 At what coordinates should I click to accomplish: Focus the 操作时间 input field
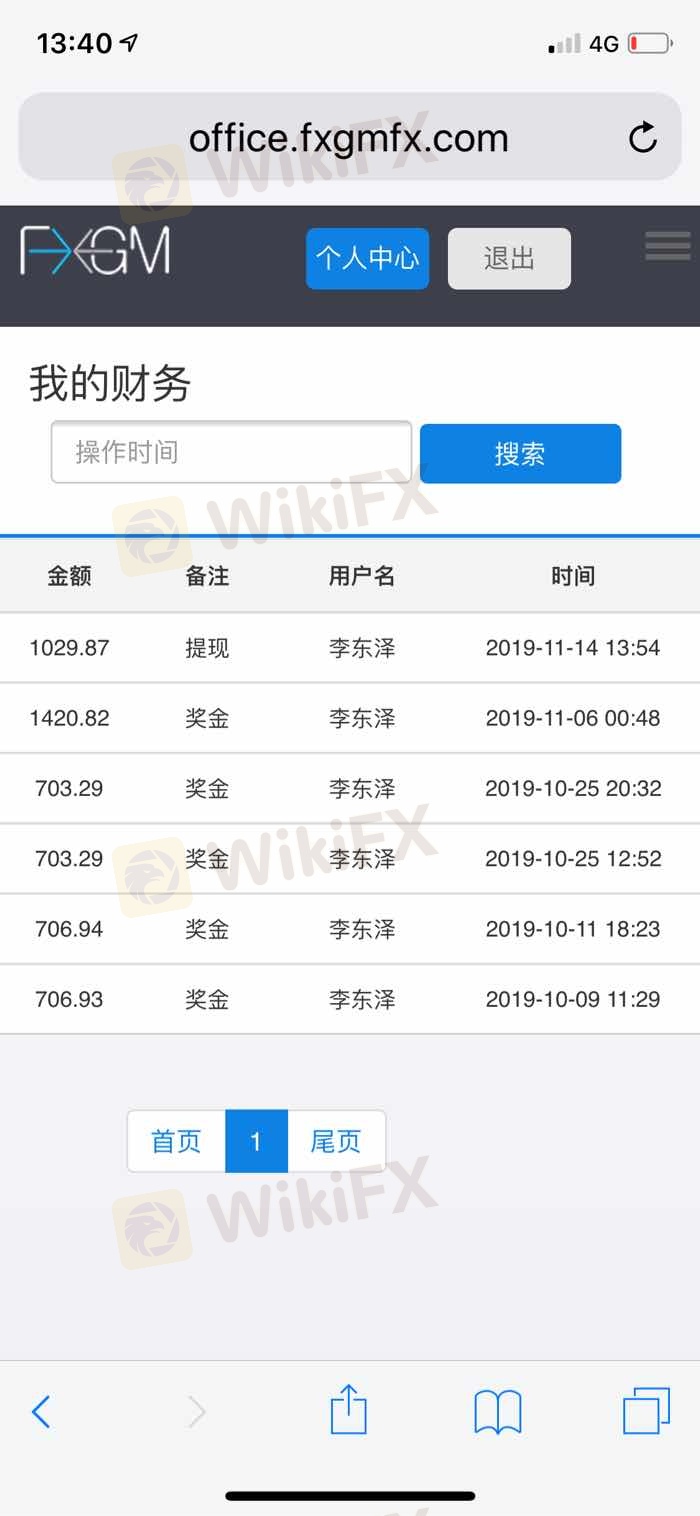pos(231,452)
